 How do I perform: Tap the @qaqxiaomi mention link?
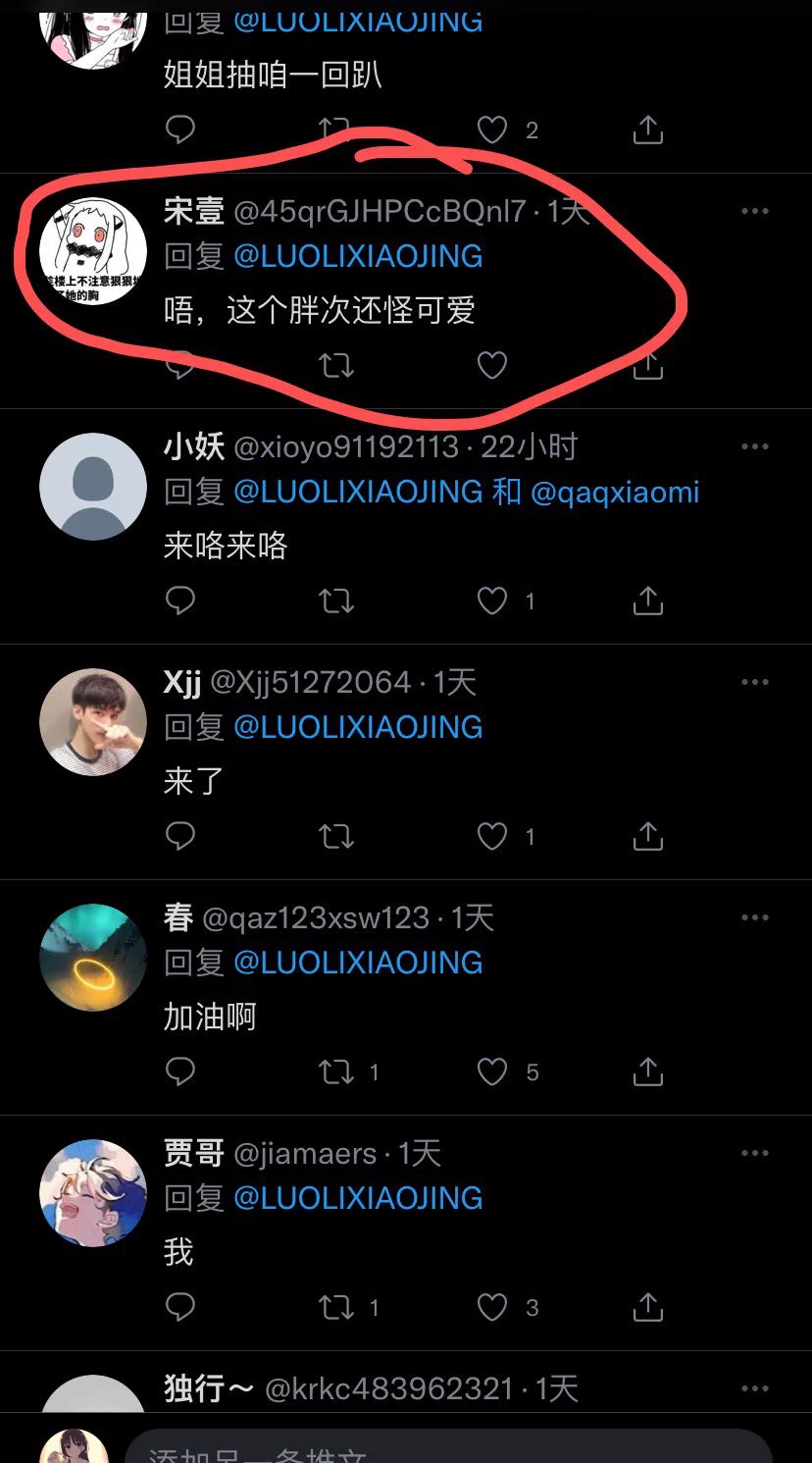click(x=615, y=492)
